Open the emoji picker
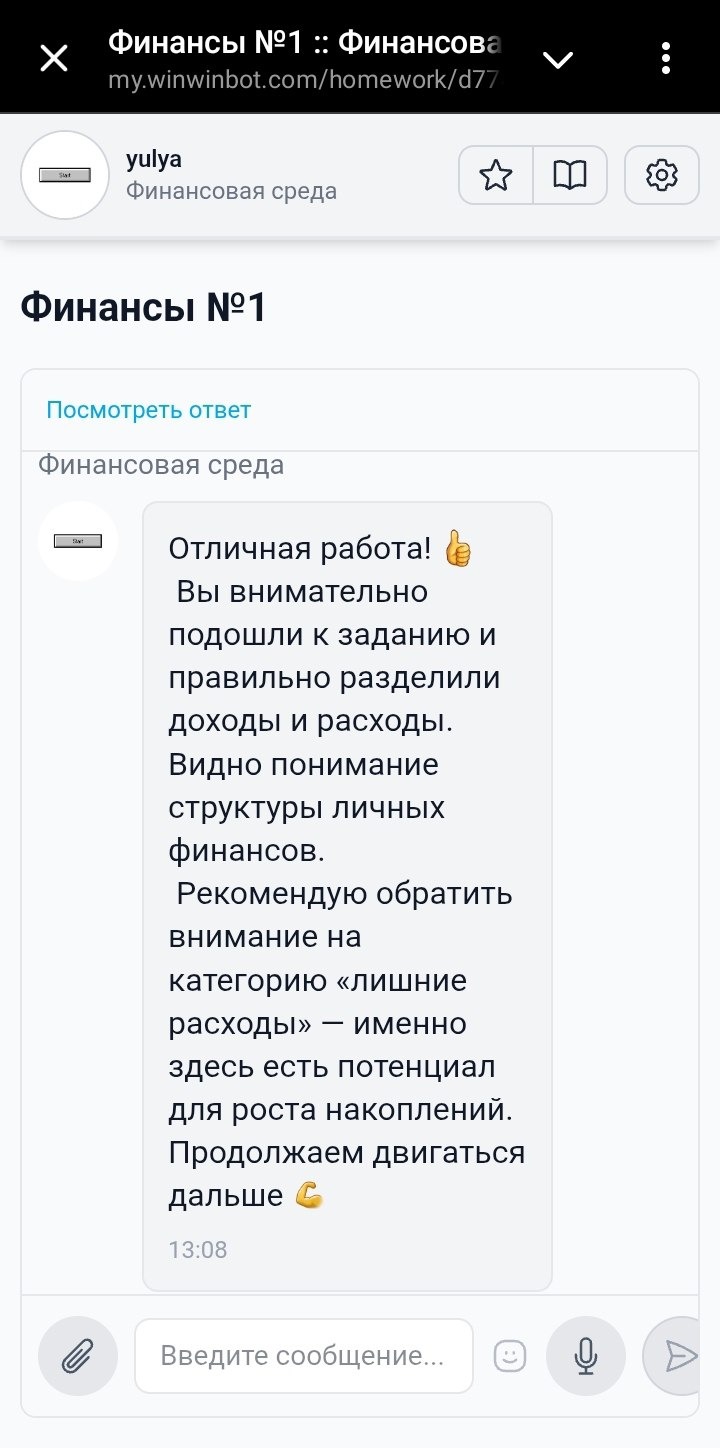Viewport: 720px width, 1448px height. tap(510, 1356)
